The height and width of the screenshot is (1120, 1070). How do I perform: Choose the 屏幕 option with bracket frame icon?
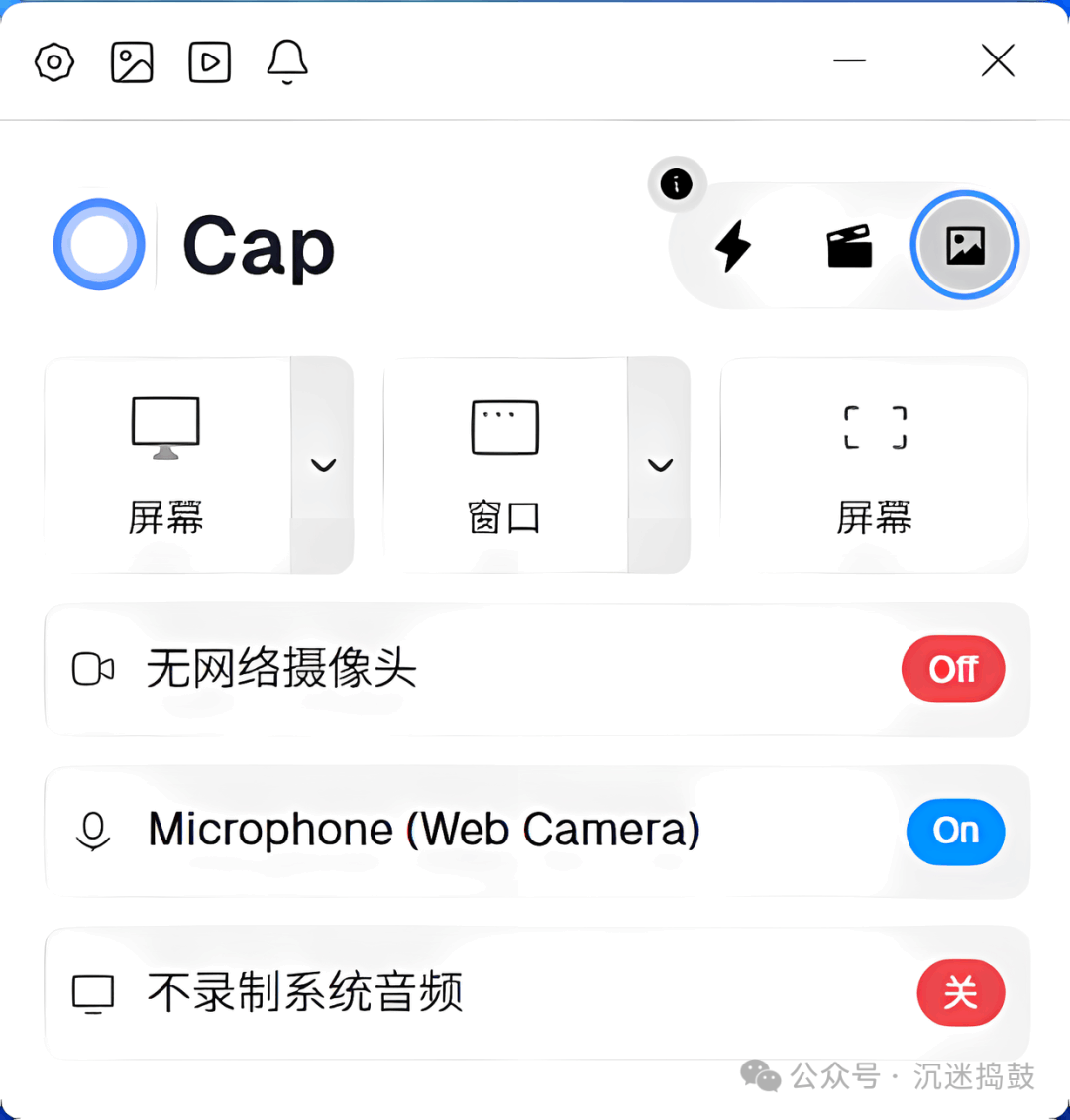874,464
